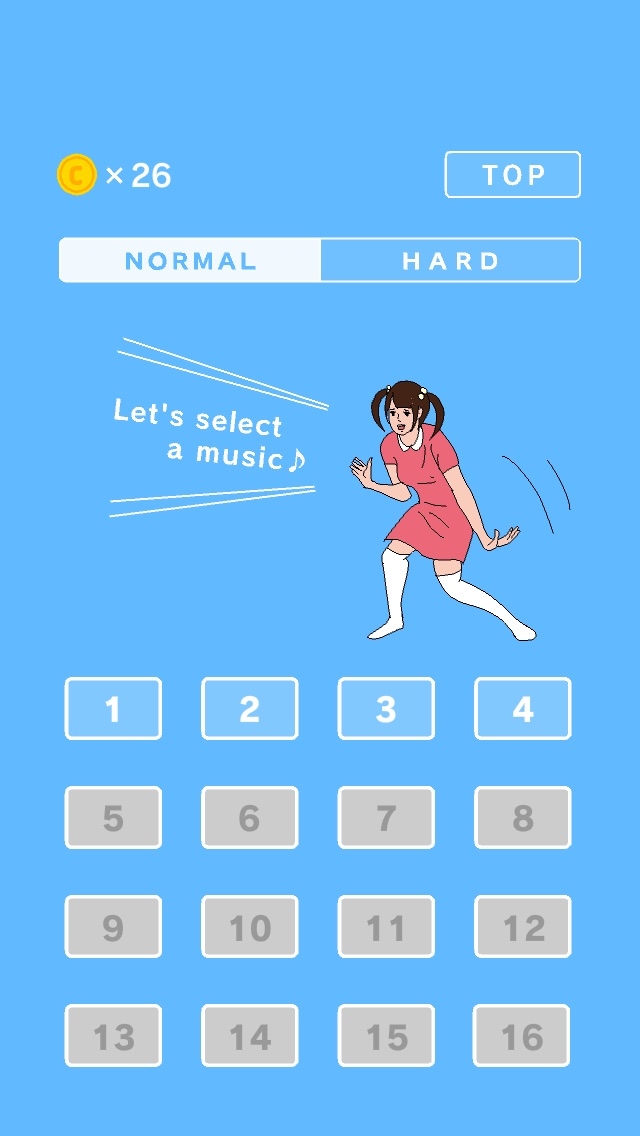This screenshot has height=1136, width=640.
Task: Pick music track 3
Action: (386, 709)
